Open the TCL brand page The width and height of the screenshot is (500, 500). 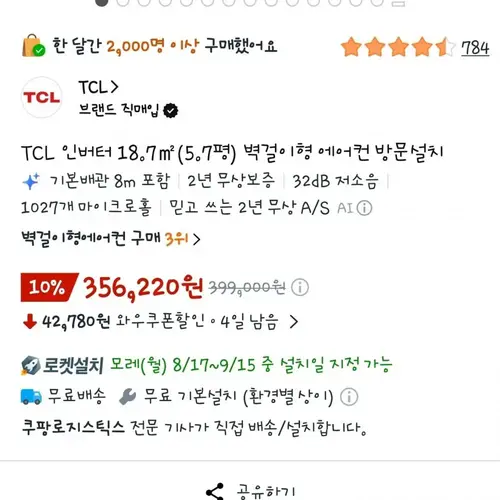pyautogui.click(x=98, y=87)
